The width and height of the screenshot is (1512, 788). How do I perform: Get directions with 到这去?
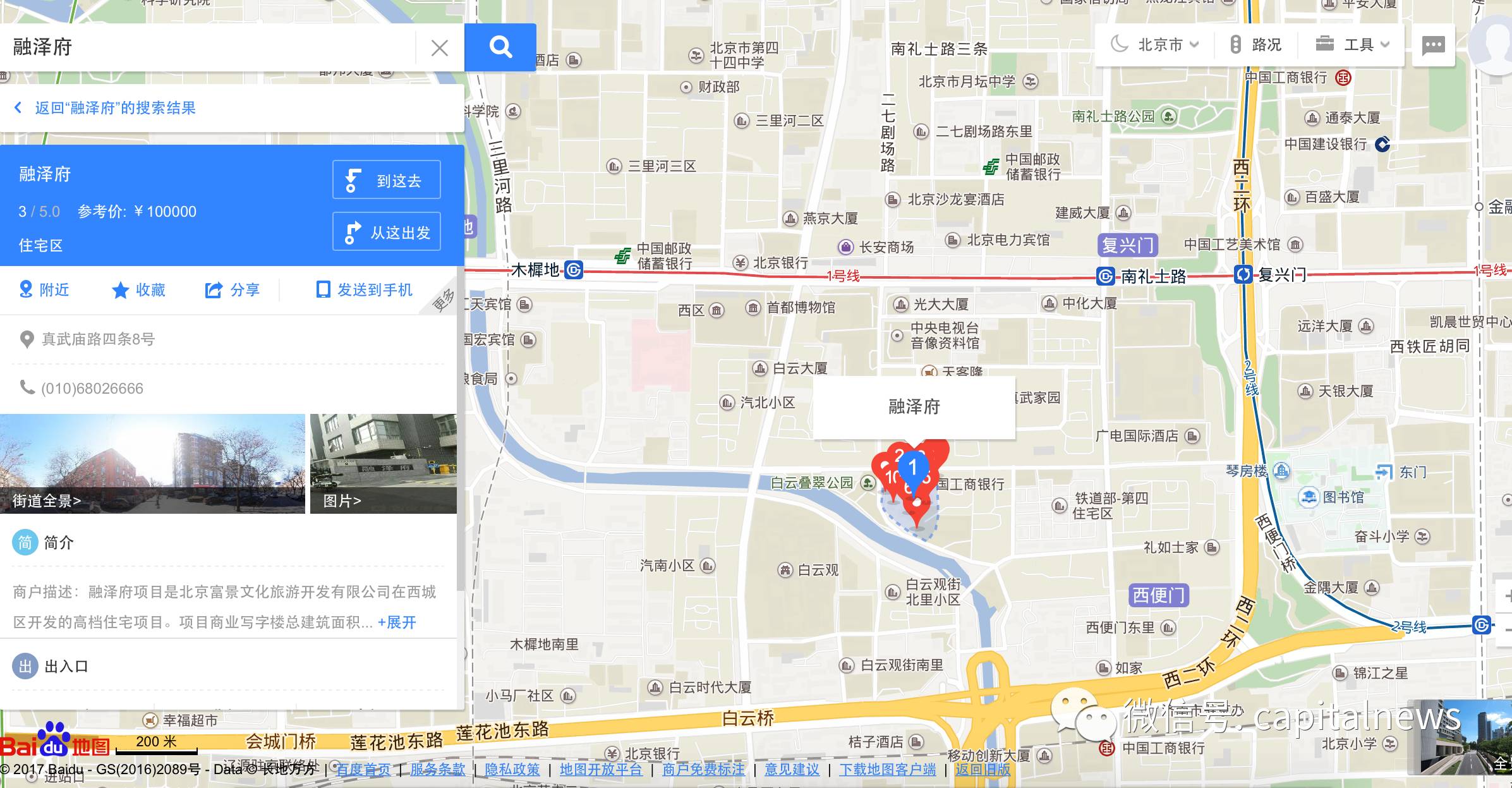386,180
